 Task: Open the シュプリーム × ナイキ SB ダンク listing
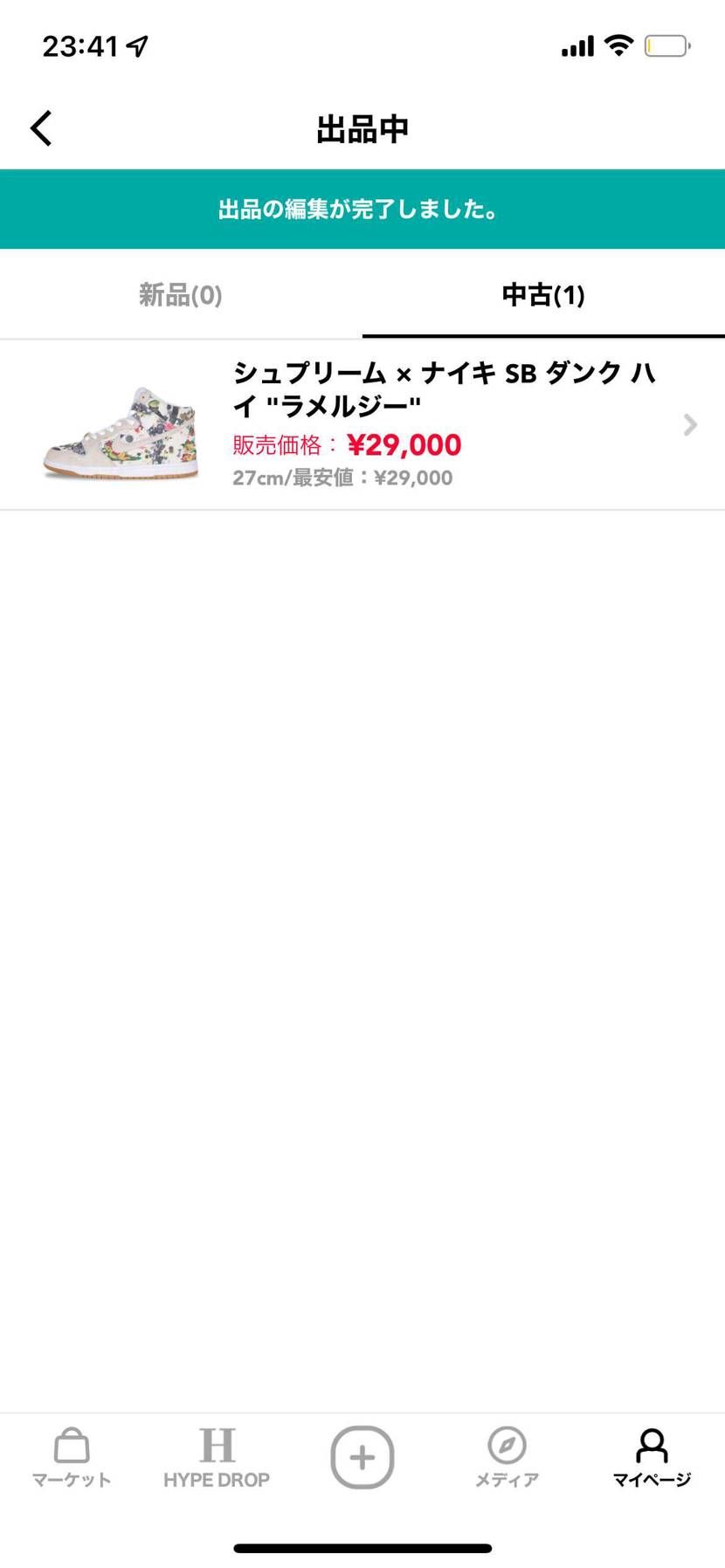point(362,424)
